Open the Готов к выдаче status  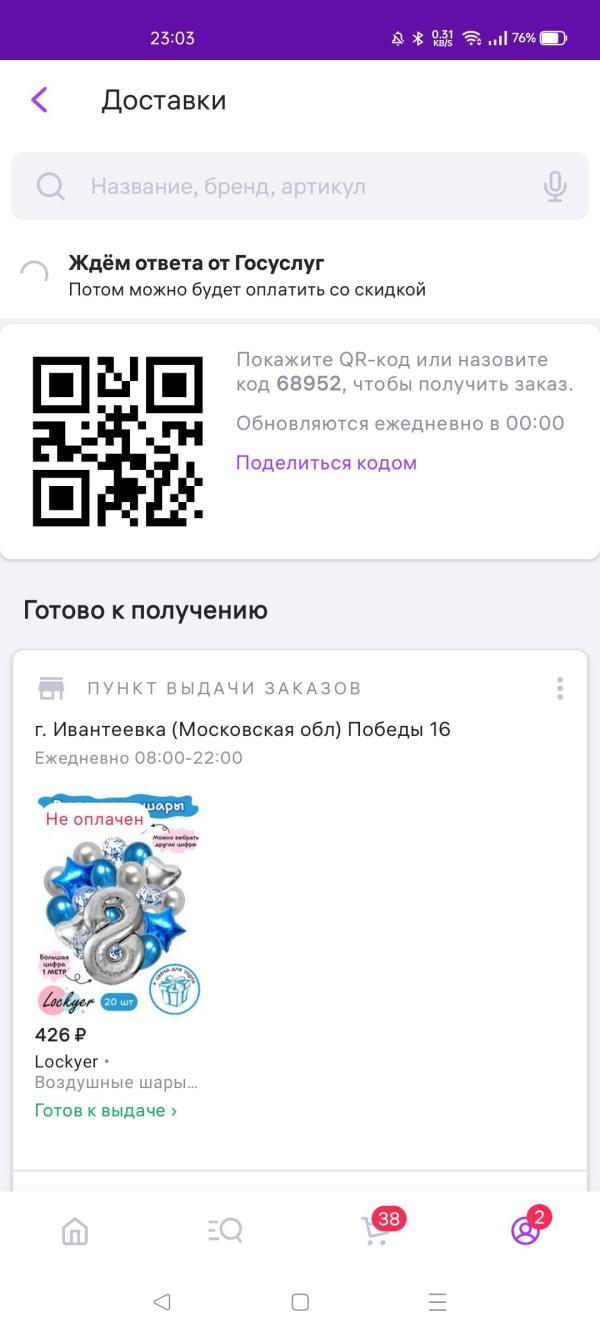tap(105, 1110)
